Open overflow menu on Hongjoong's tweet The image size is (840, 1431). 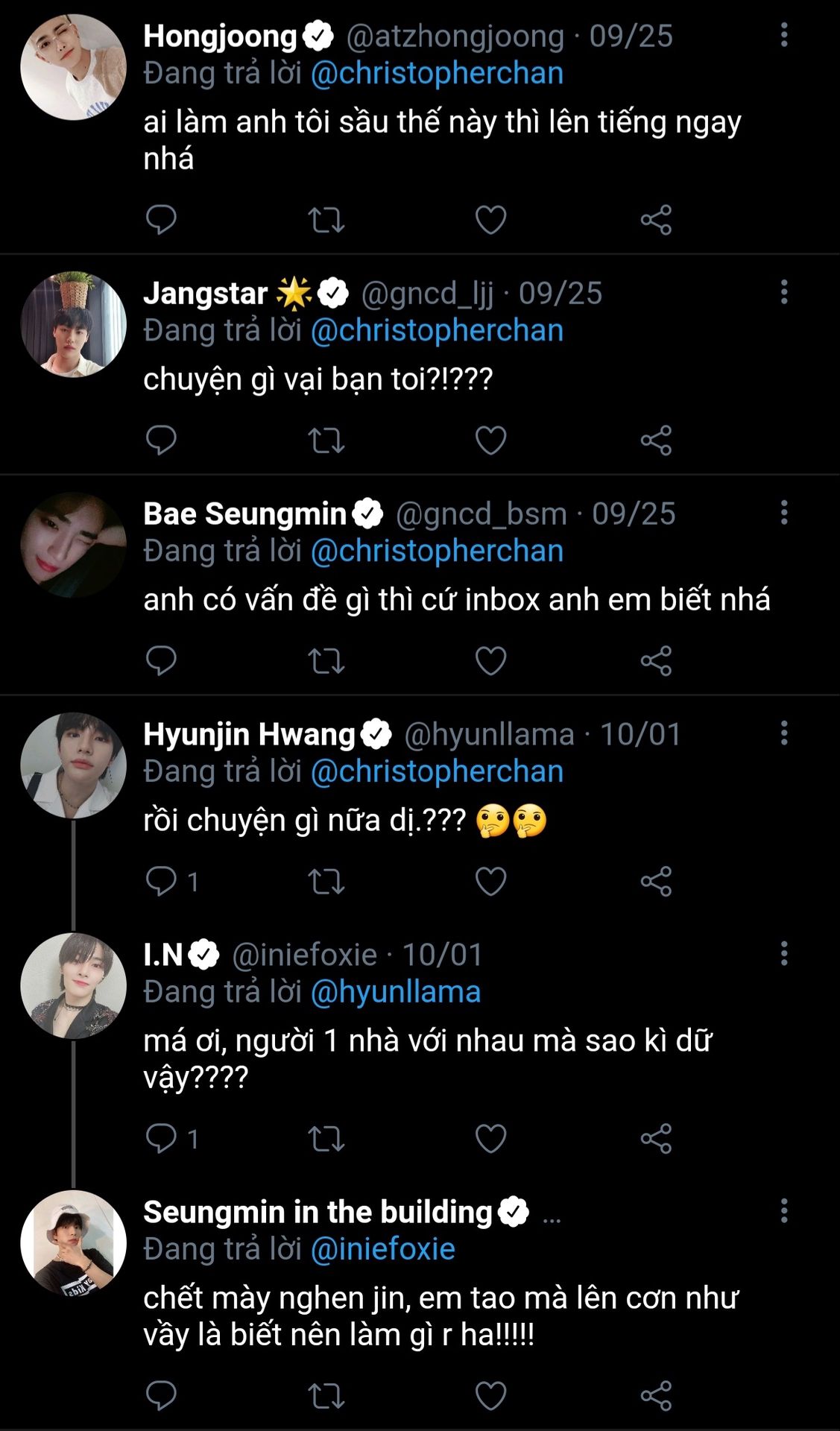click(783, 35)
